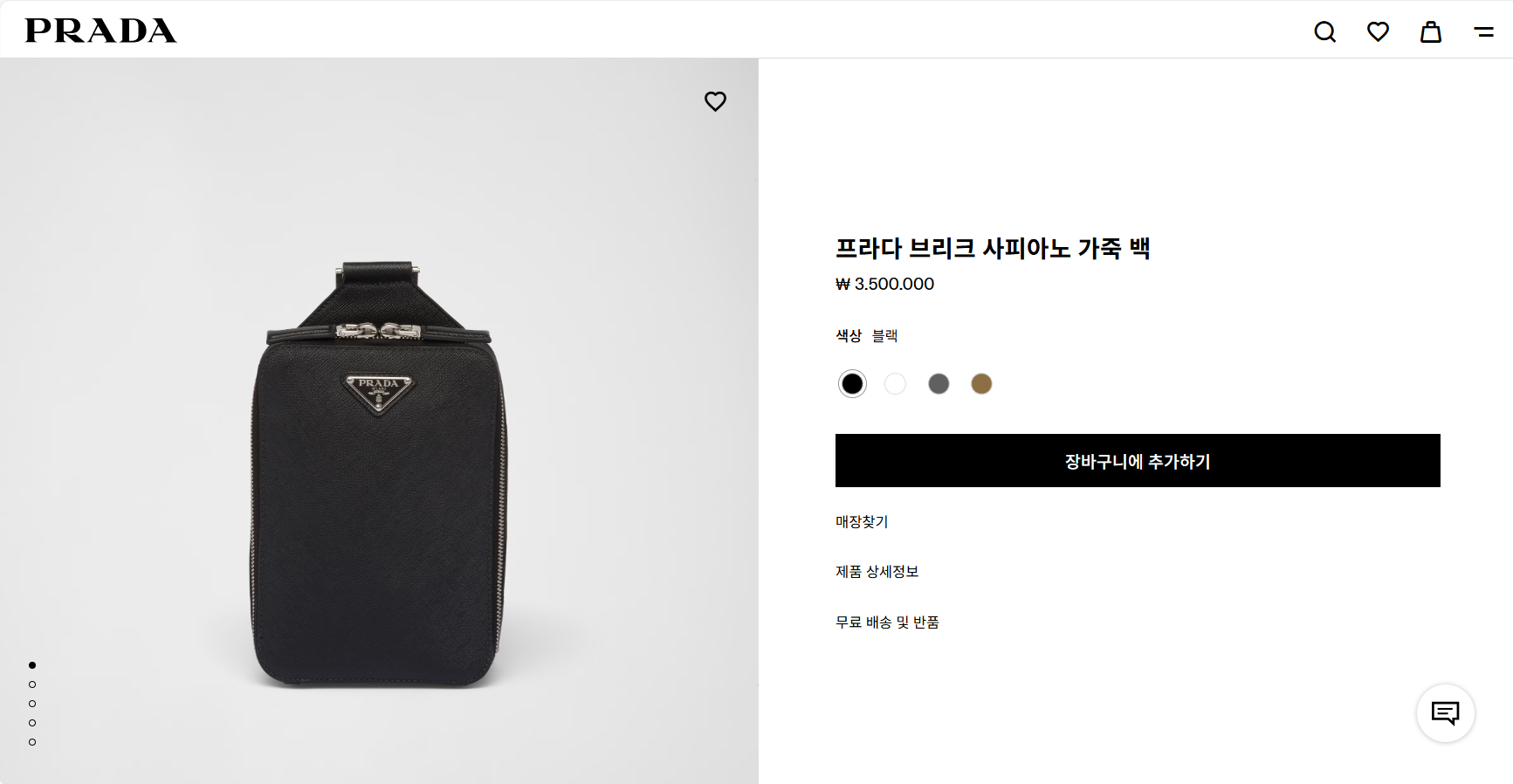Go to Prada home via logo

[100, 31]
